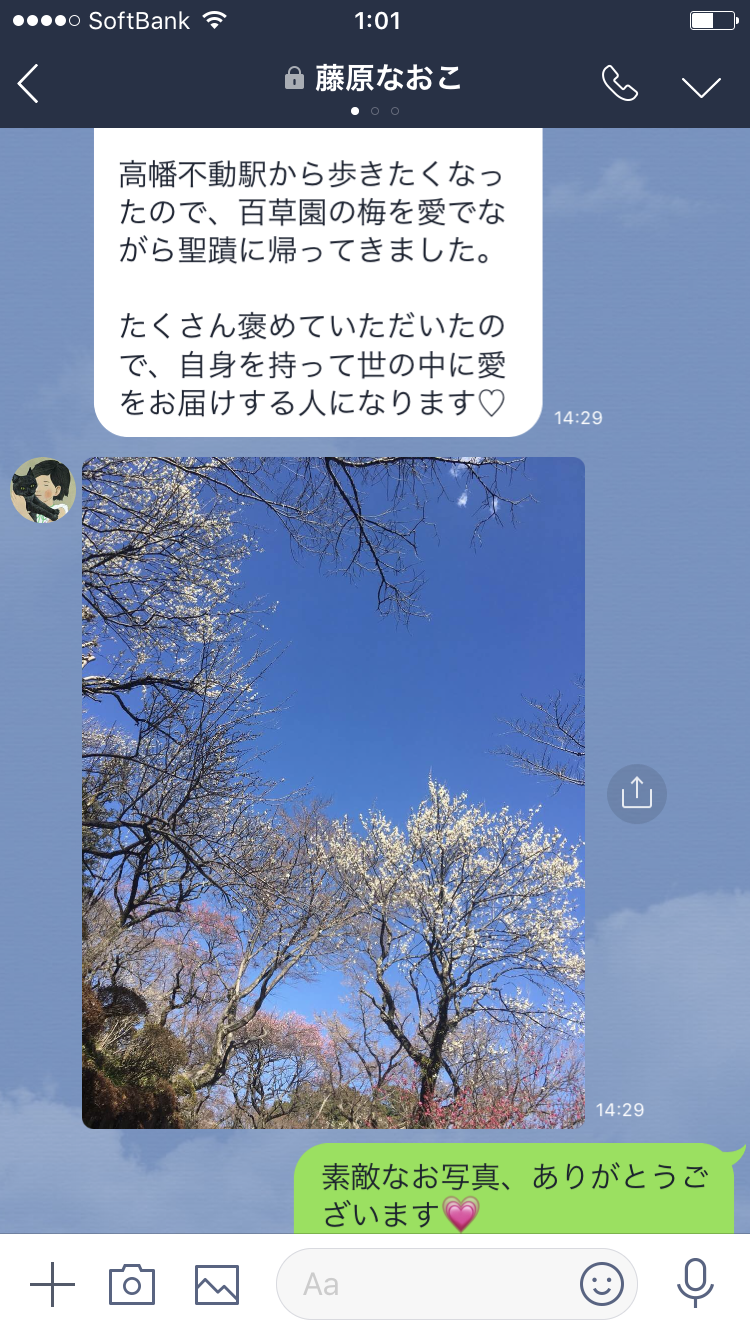Launch the camera to take a photo
750x1334 pixels.
(x=132, y=1284)
